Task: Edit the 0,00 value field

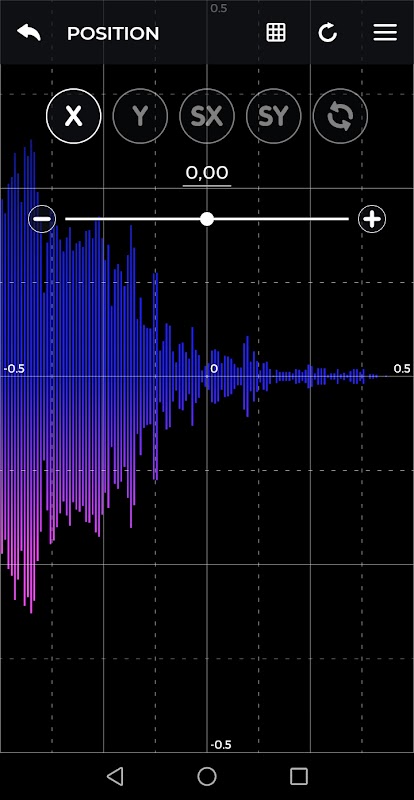Action: (207, 174)
